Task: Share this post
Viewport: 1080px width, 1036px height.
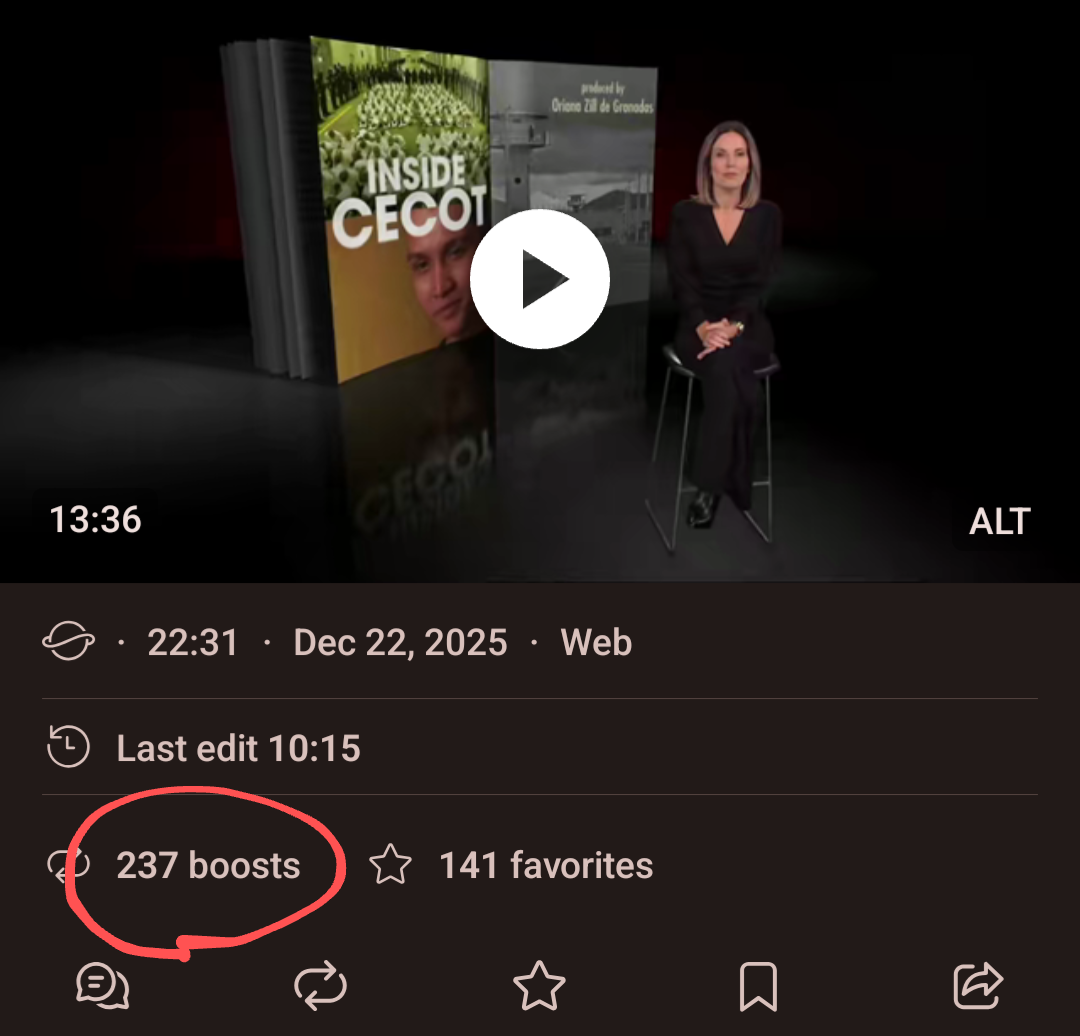Action: [x=977, y=987]
